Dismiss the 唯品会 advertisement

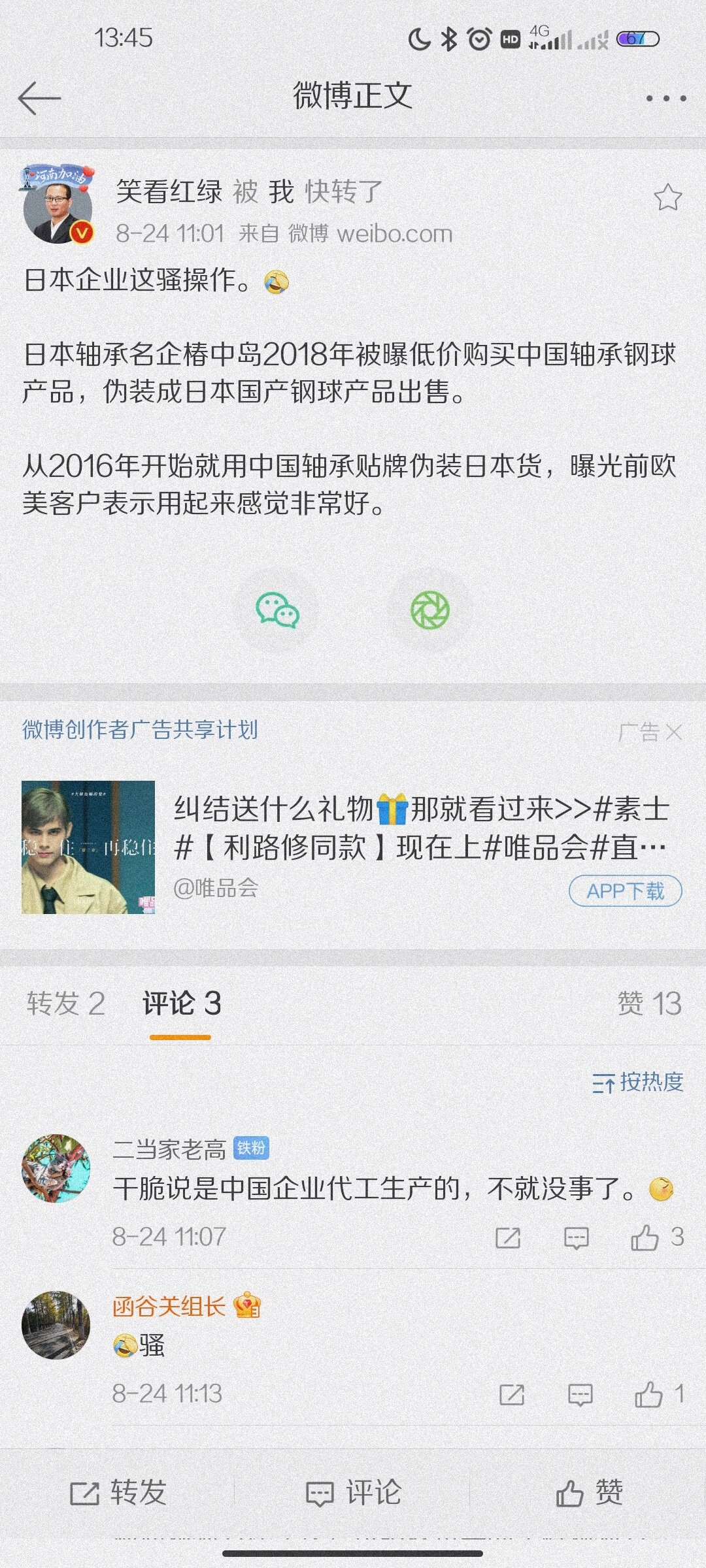click(x=673, y=732)
